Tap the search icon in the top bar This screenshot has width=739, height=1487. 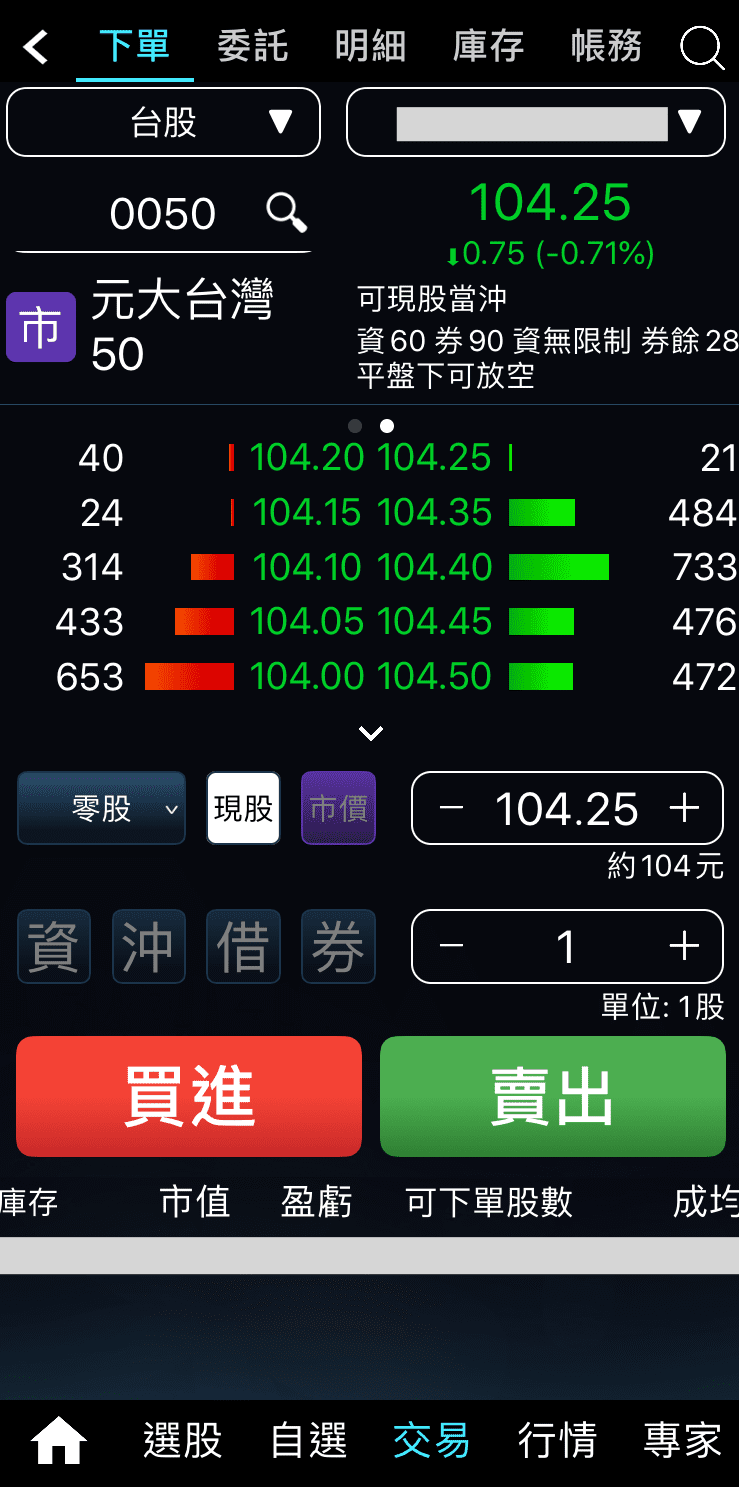click(x=701, y=46)
